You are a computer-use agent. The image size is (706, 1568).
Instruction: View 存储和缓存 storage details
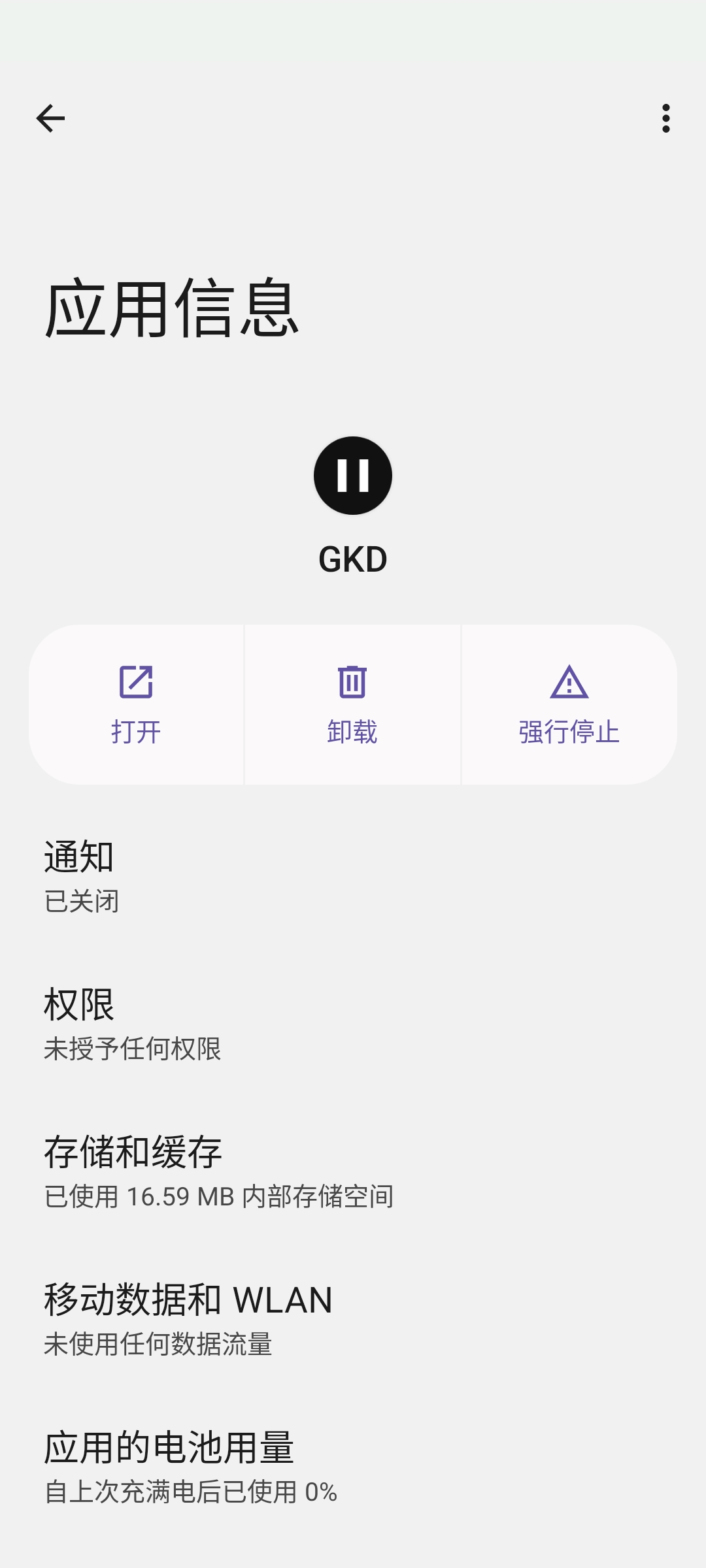tap(353, 1171)
